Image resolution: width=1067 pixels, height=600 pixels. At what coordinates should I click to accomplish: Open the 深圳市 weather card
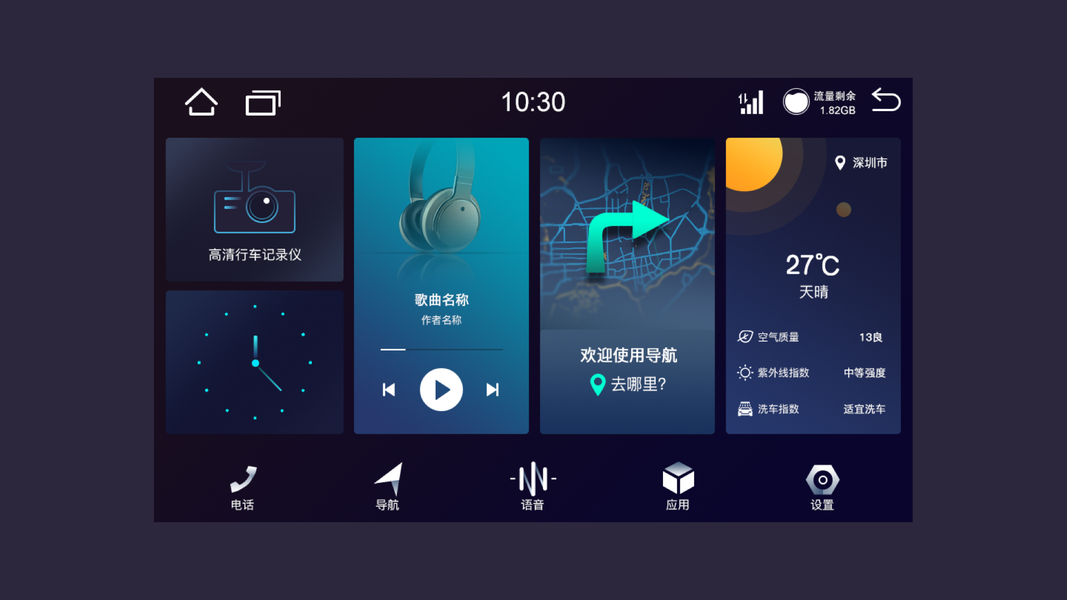(813, 285)
